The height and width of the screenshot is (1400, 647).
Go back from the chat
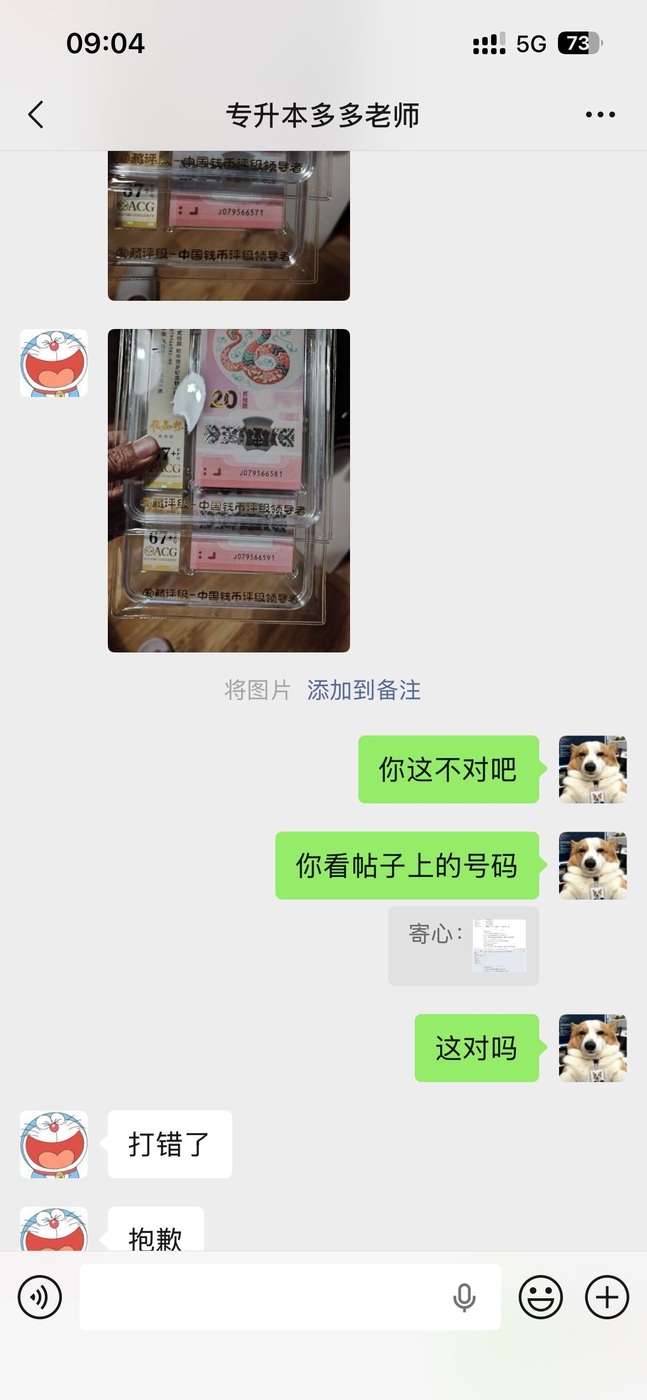[x=36, y=115]
